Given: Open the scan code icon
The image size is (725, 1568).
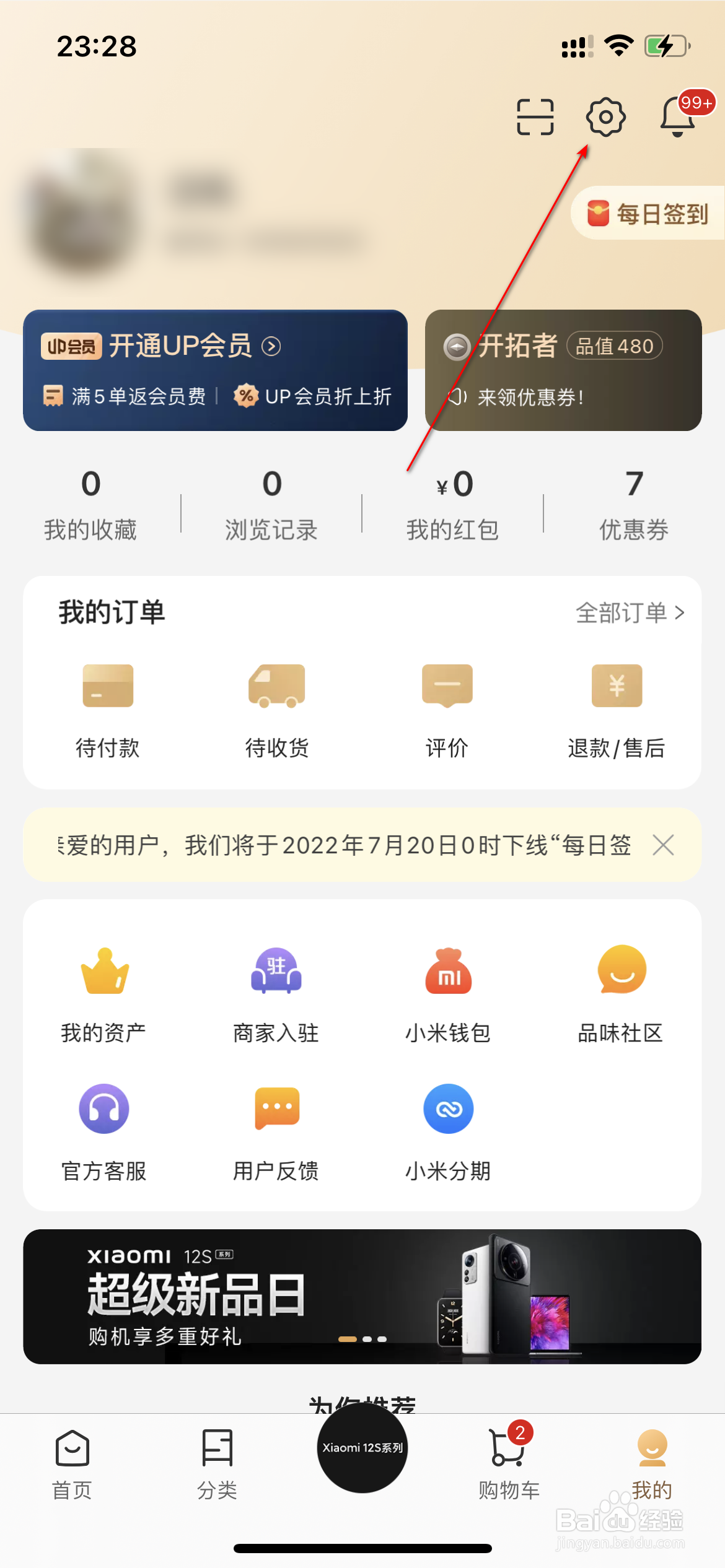Looking at the screenshot, I should tap(535, 116).
